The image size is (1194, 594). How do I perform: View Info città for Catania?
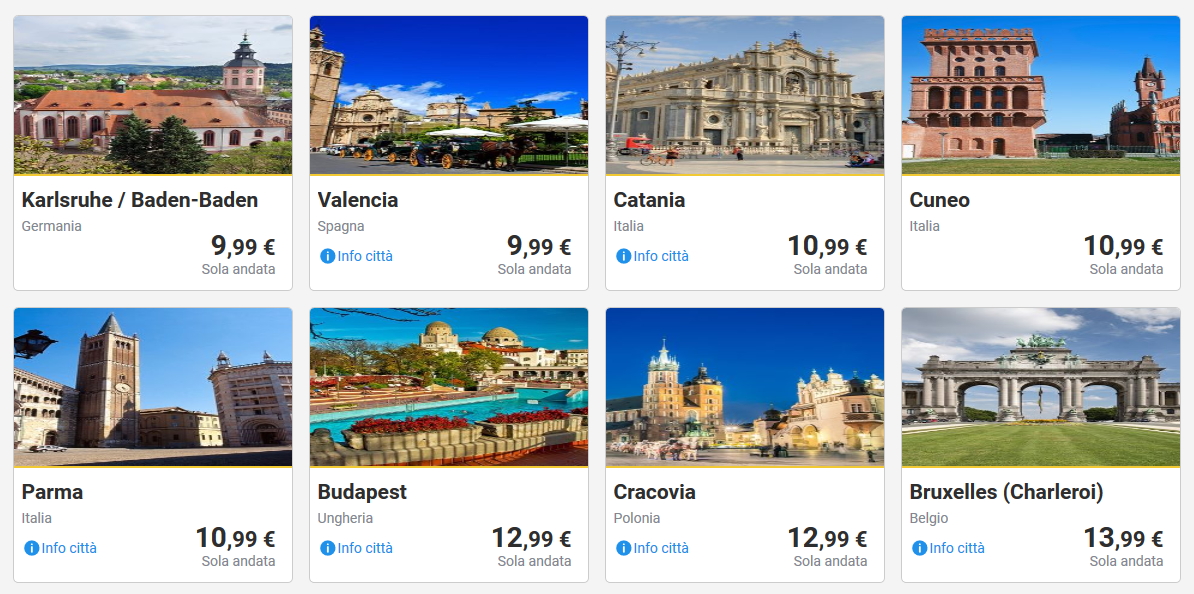pyautogui.click(x=653, y=256)
